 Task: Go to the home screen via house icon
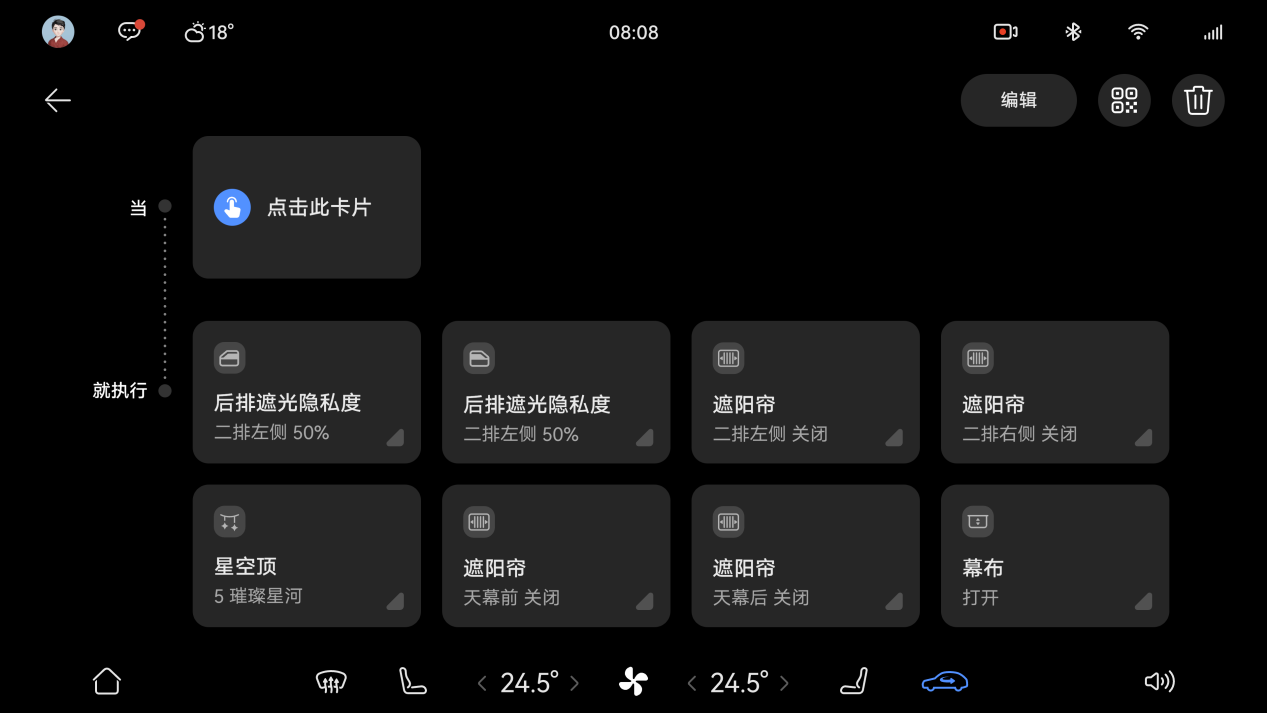tap(107, 681)
